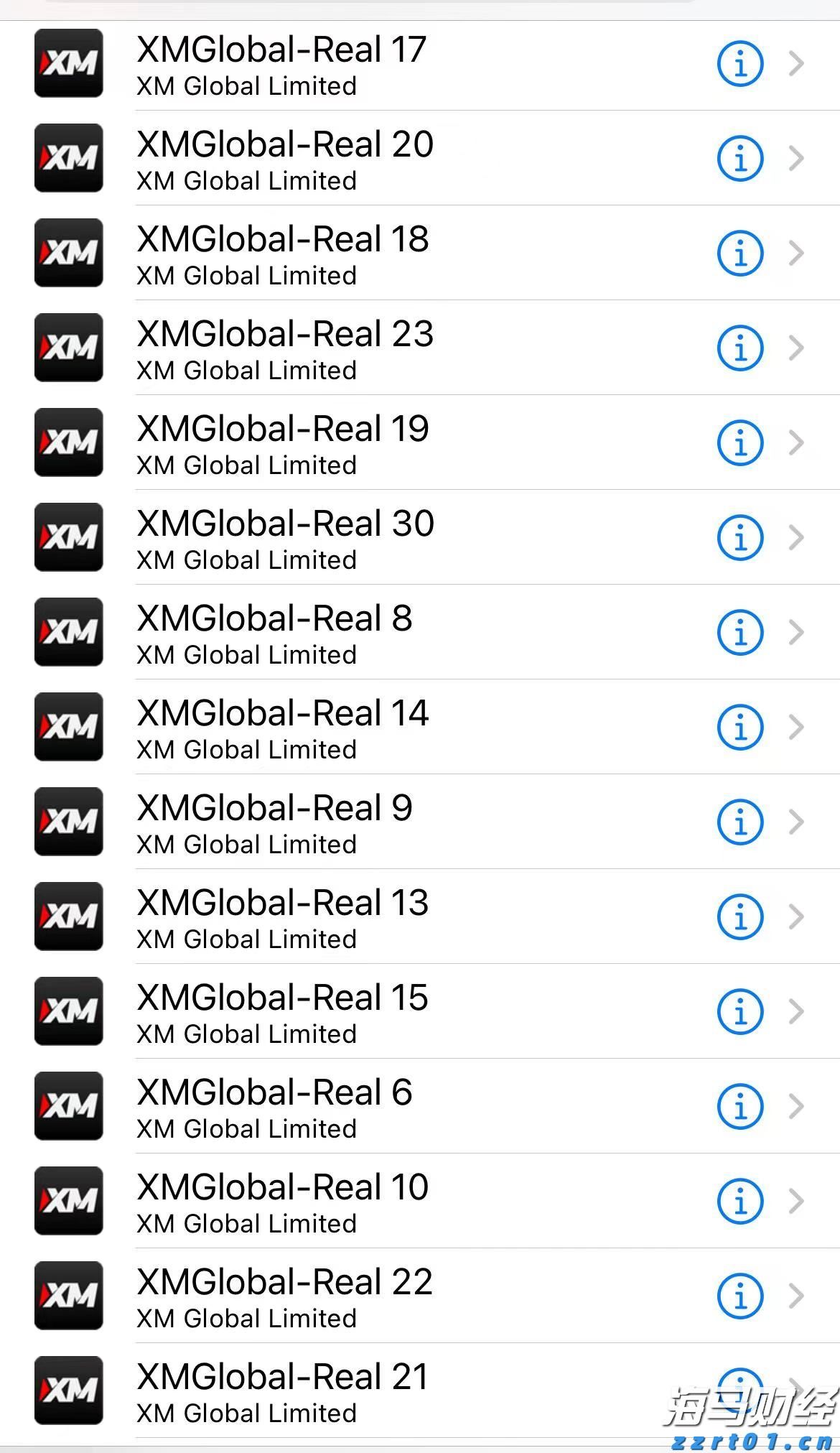Click the XM icon next to XMGlobal-Real 8
This screenshot has width=840, height=1453.
tap(68, 632)
